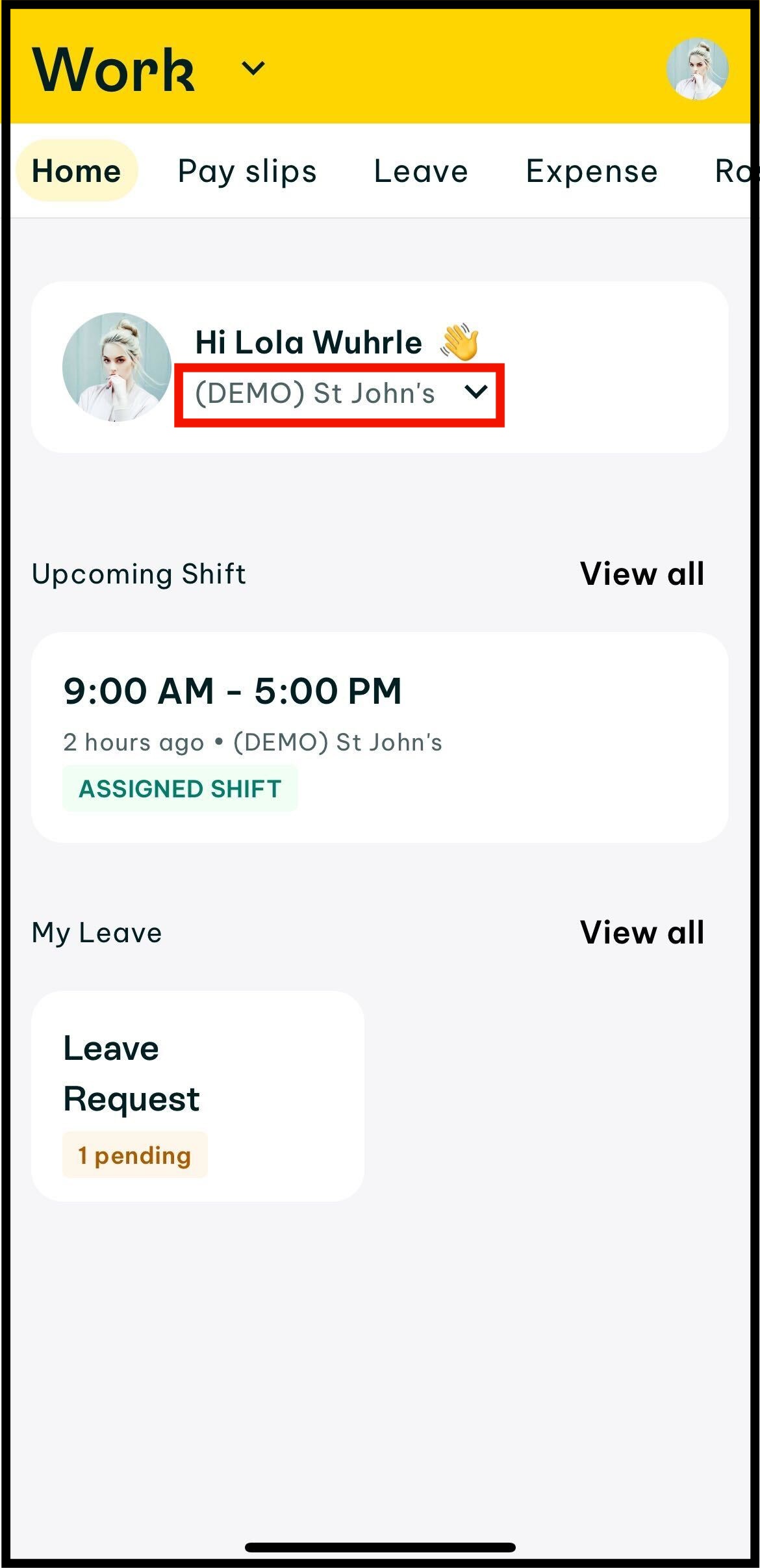Viewport: 760px width, 1568px height.
Task: Switch to the Pay slips tab
Action: pyautogui.click(x=247, y=172)
